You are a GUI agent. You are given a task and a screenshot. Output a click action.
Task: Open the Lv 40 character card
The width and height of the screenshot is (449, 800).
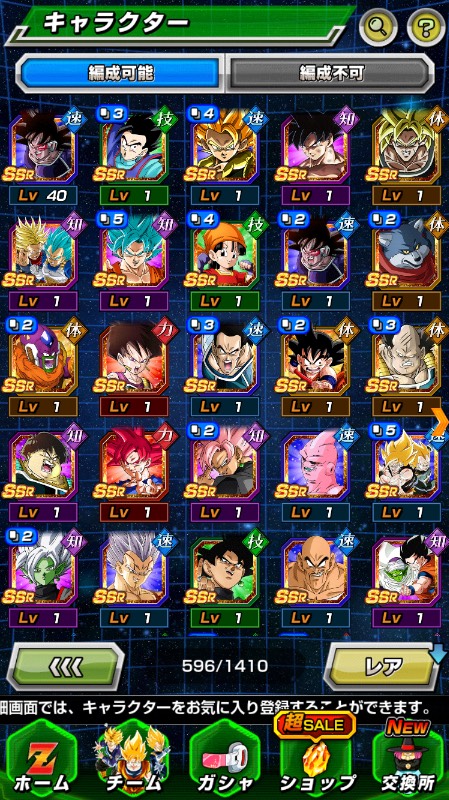[x=43, y=158]
